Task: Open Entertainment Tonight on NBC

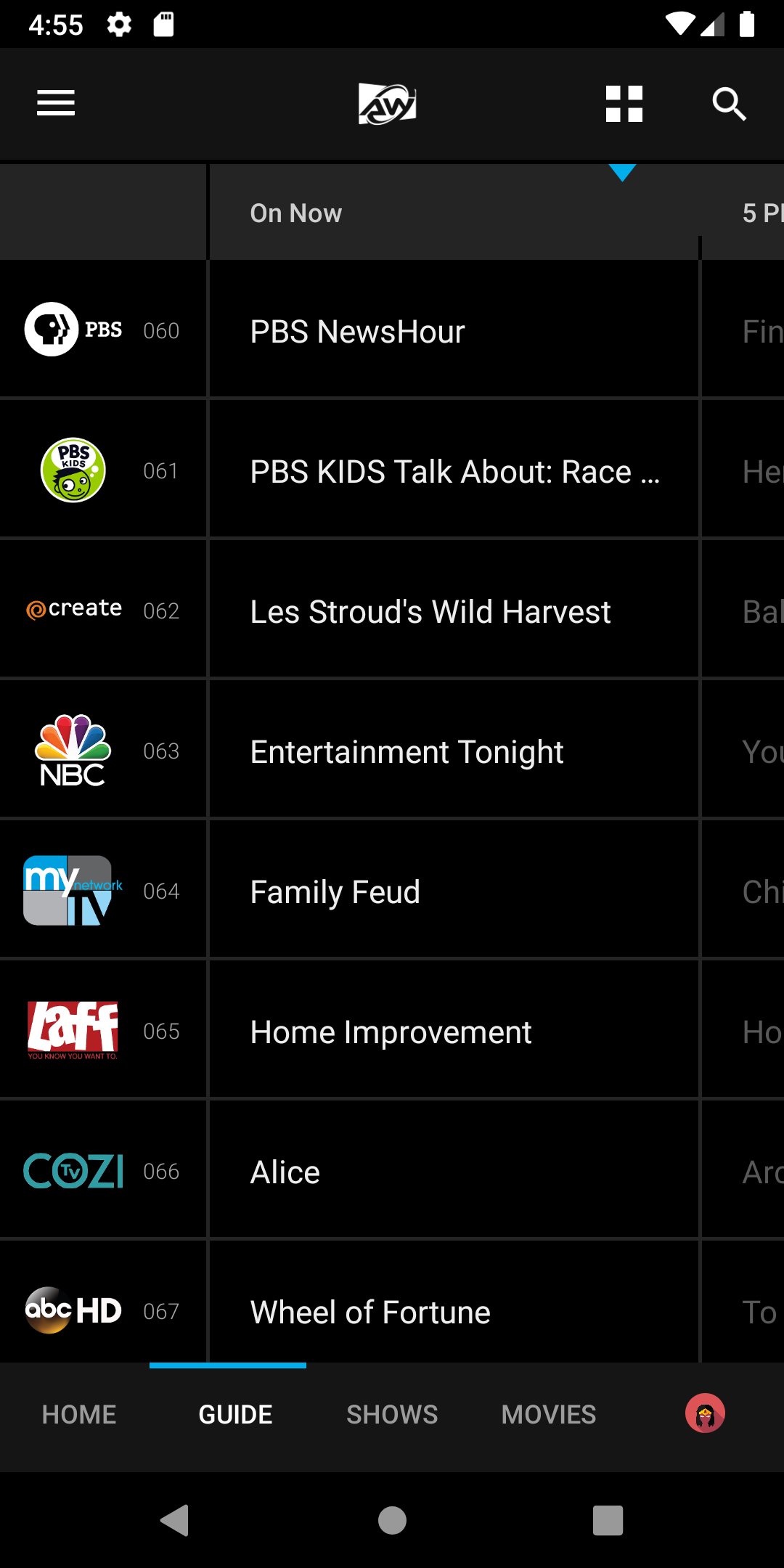Action: 454,751
